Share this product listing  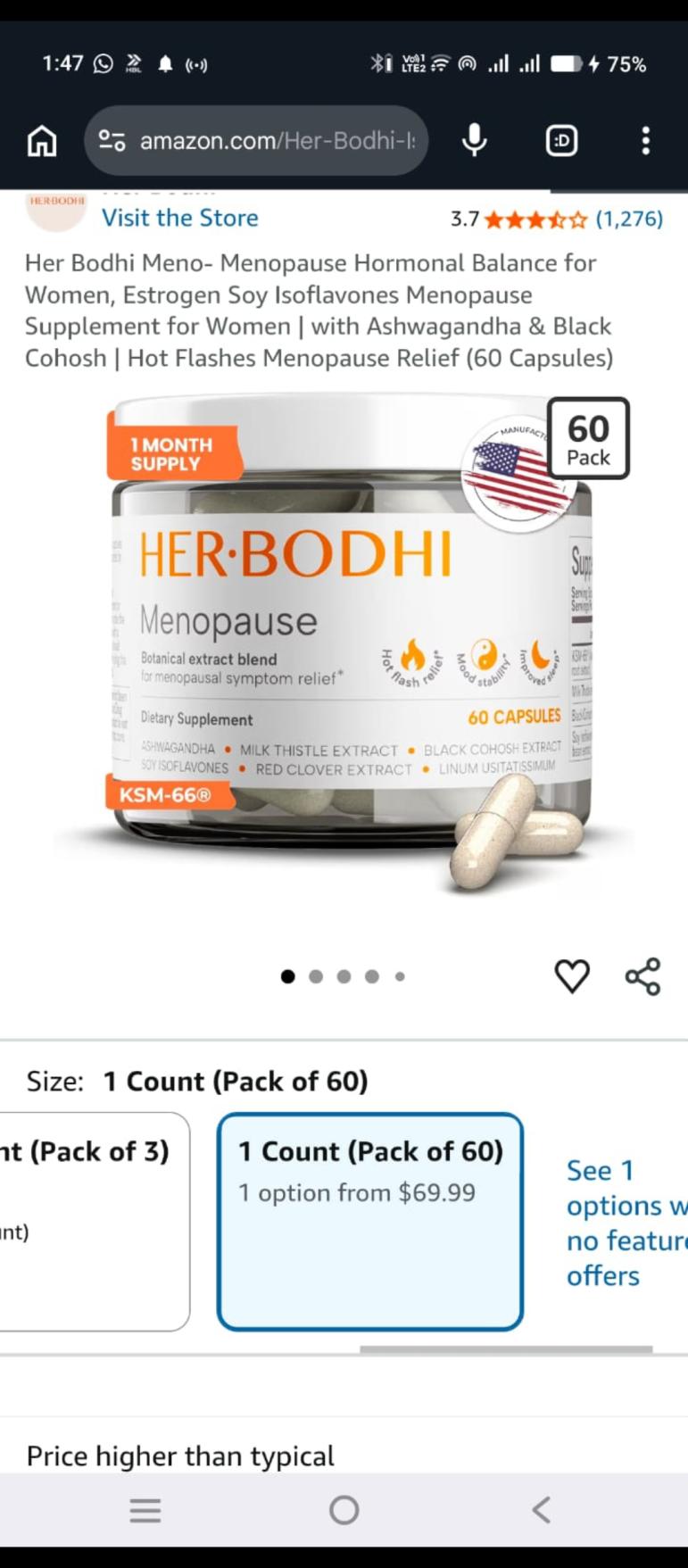pyautogui.click(x=642, y=976)
